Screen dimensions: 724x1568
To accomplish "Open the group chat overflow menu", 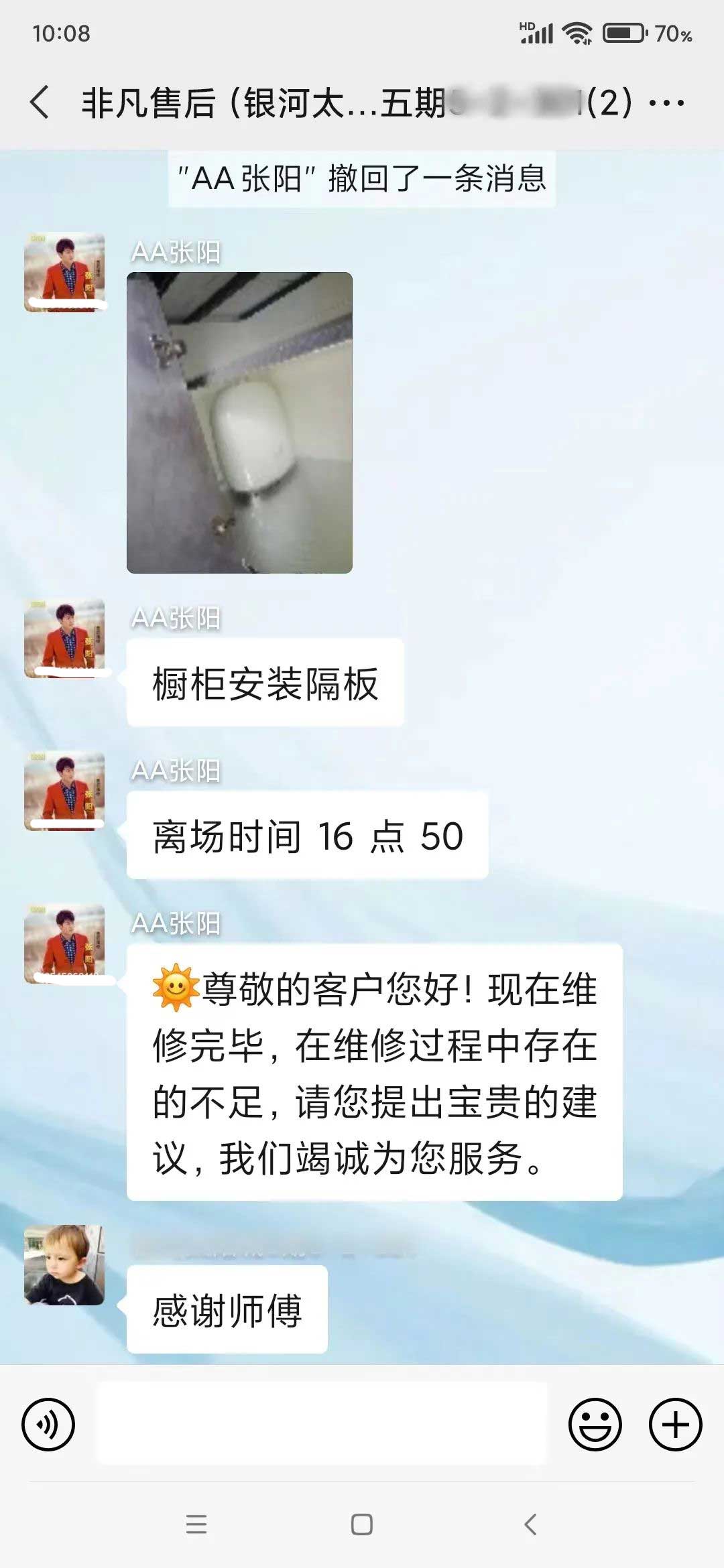I will 666,103.
